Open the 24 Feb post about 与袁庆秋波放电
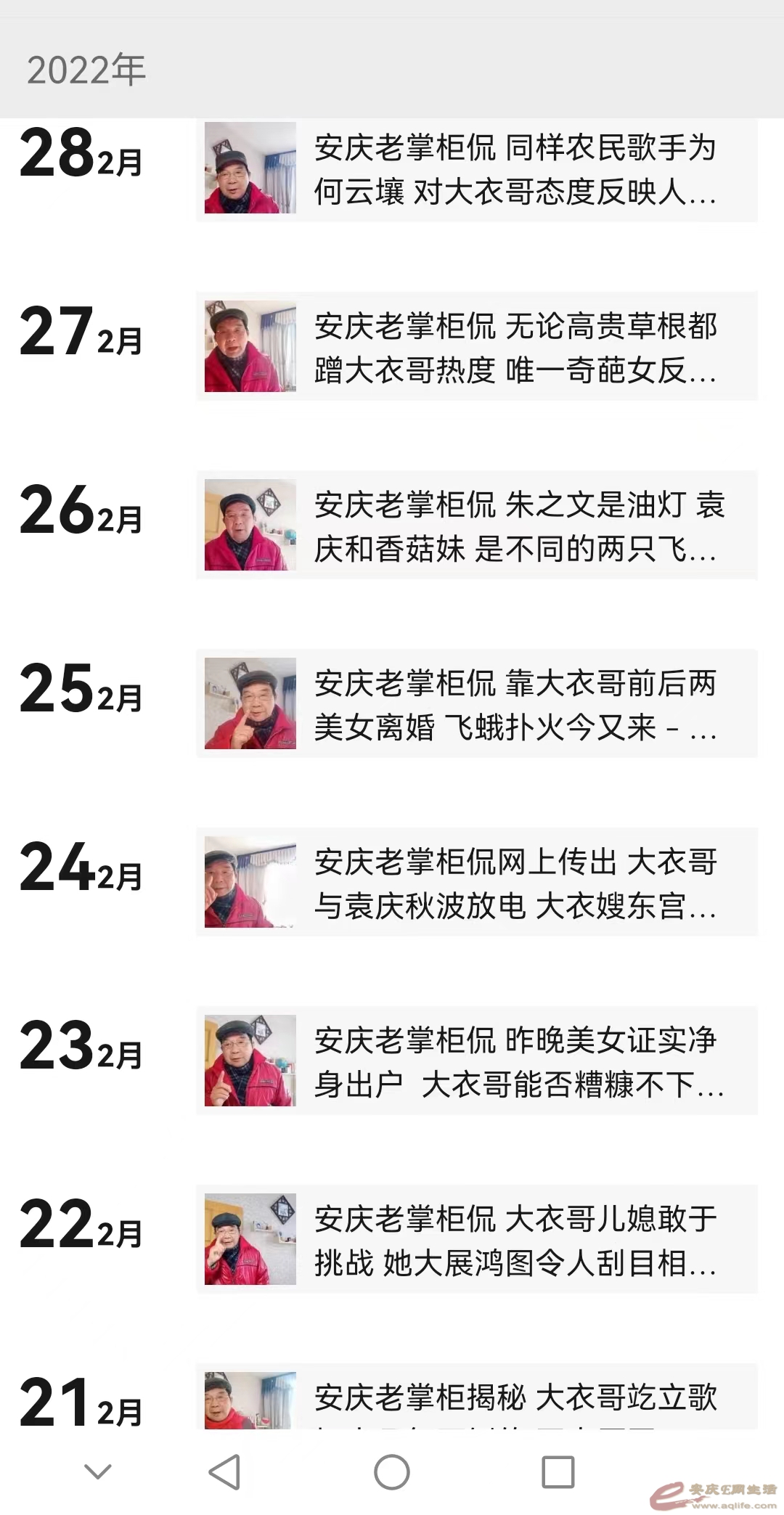Viewport: 784px width, 1515px height. (477, 882)
